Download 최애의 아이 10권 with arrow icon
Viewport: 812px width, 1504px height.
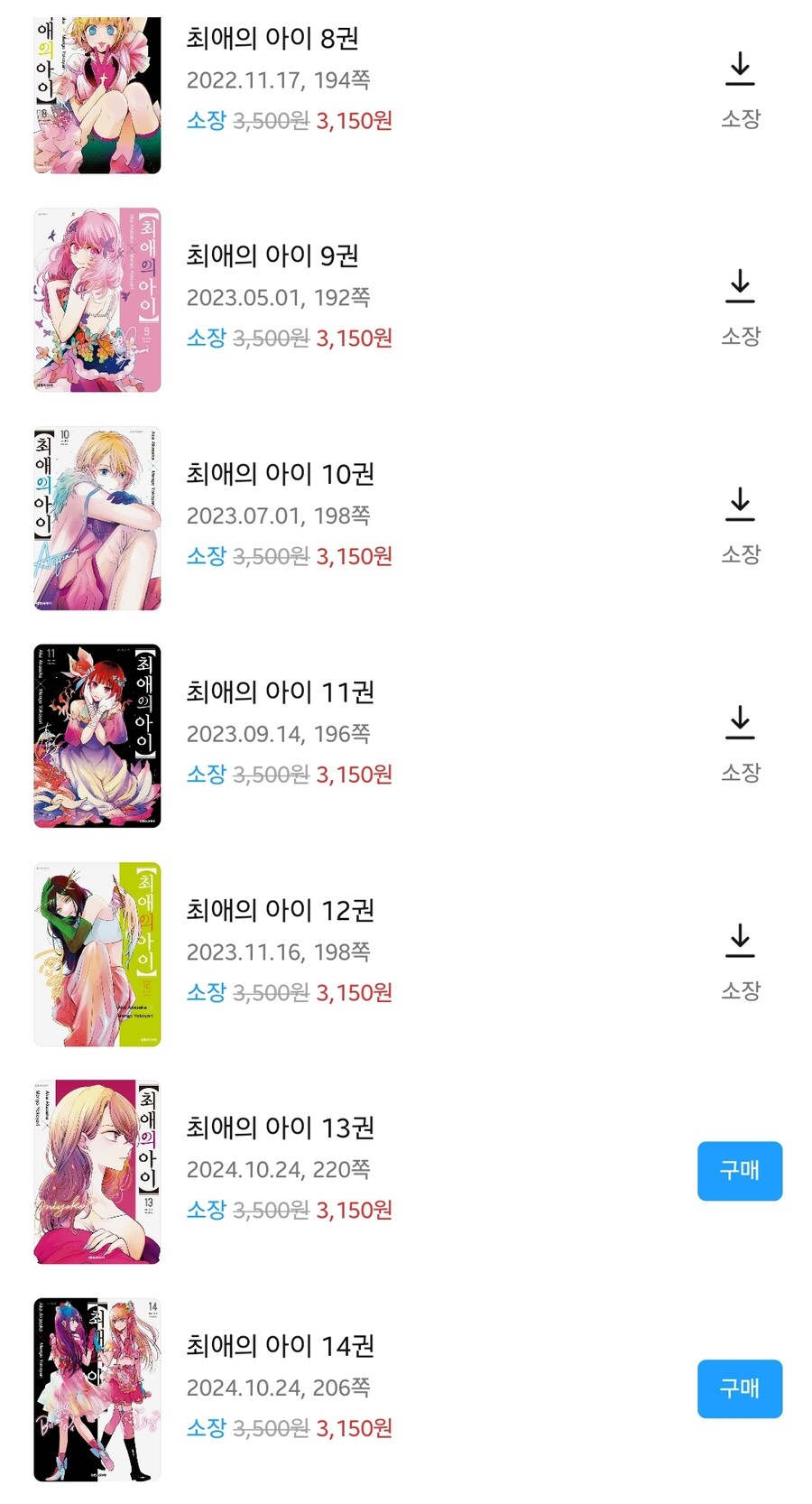tap(740, 504)
